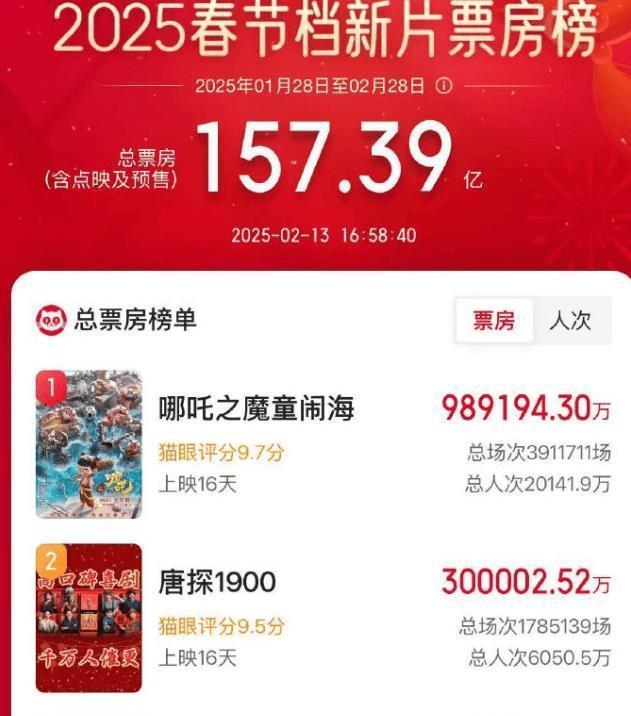
Task: Open 哪吒之魔童闹海 movie details
Action: click(x=257, y=408)
